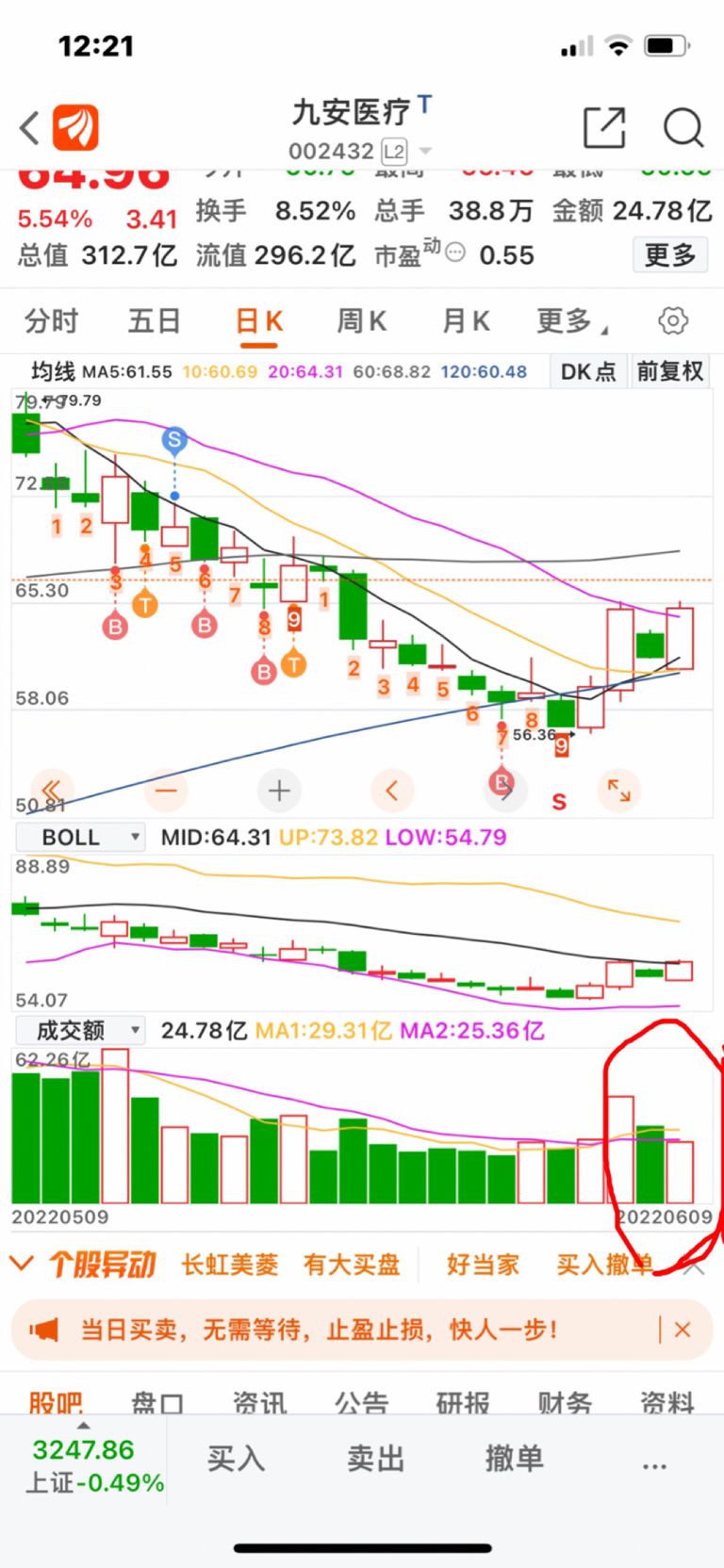This screenshot has width=724, height=1568.
Task: Change the 前复权 adjustment mode
Action: 670,371
